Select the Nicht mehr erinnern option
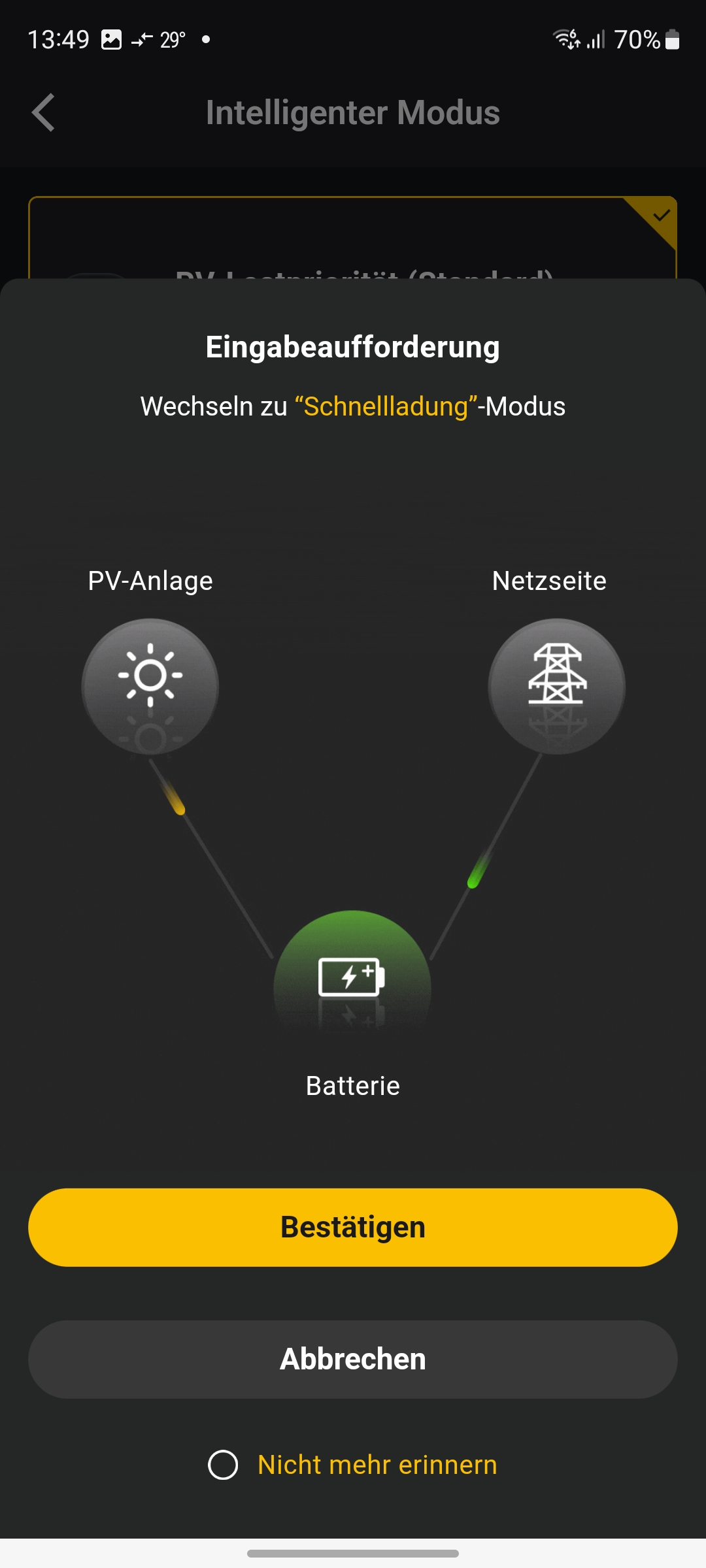This screenshot has height=1568, width=706. pyautogui.click(x=224, y=1465)
